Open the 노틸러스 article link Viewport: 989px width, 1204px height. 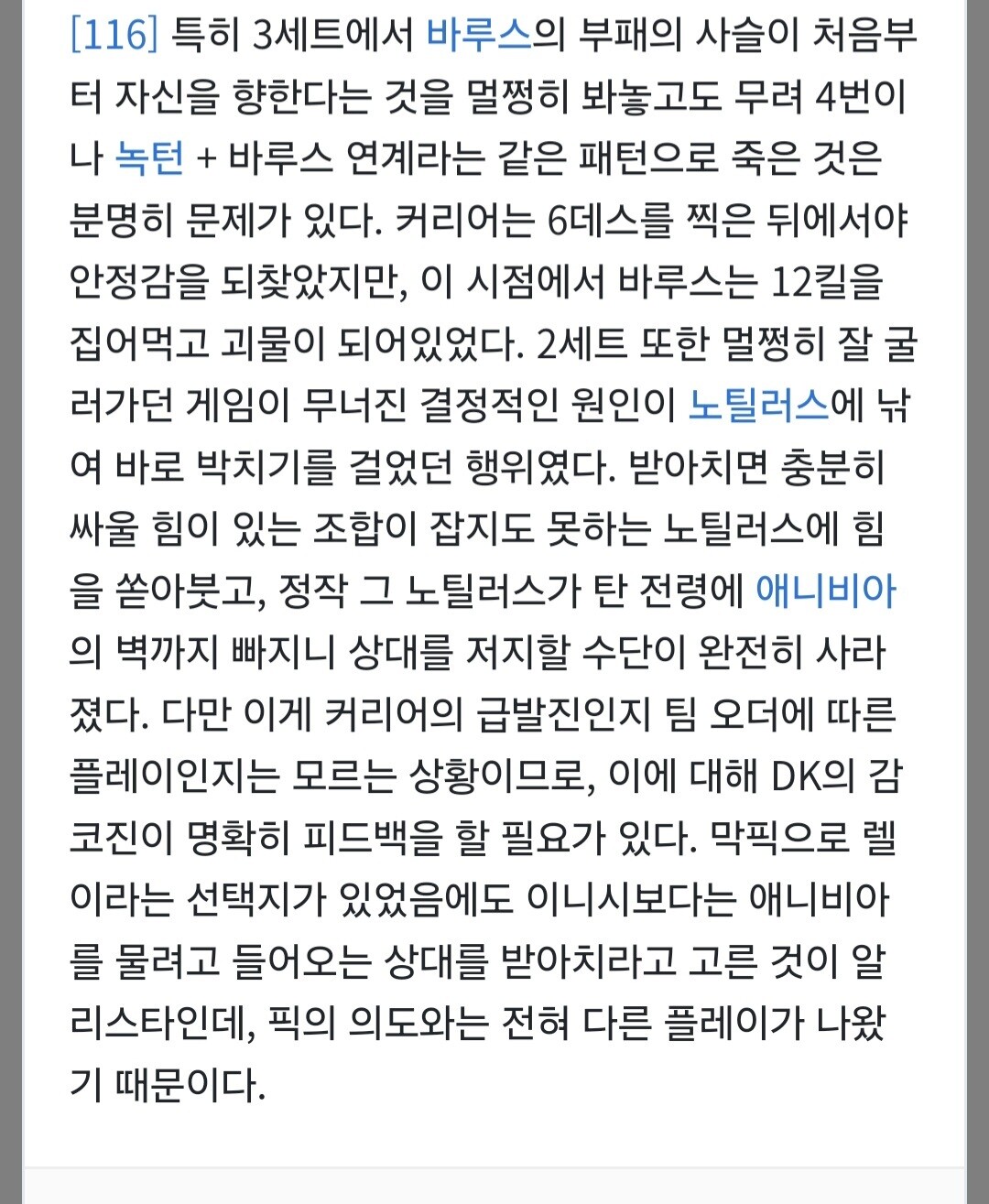[758, 406]
